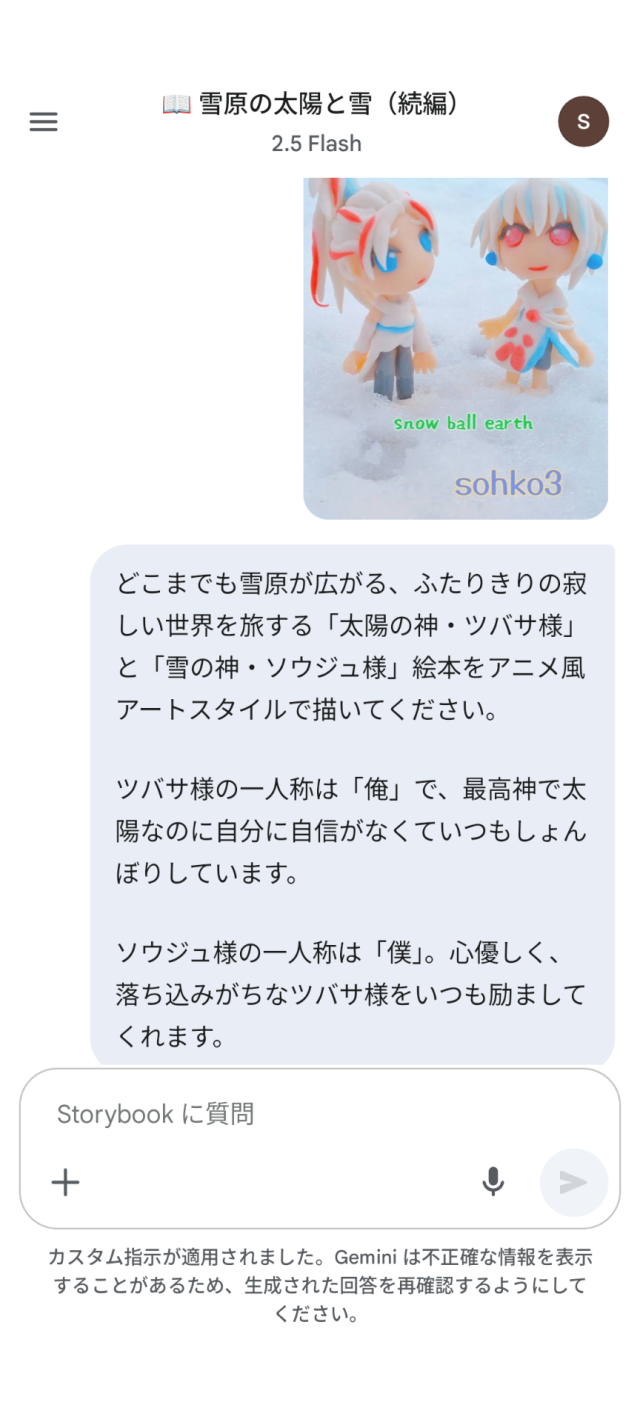The image size is (640, 1422).
Task: Open the attached snow ball earth image
Action: point(456,348)
